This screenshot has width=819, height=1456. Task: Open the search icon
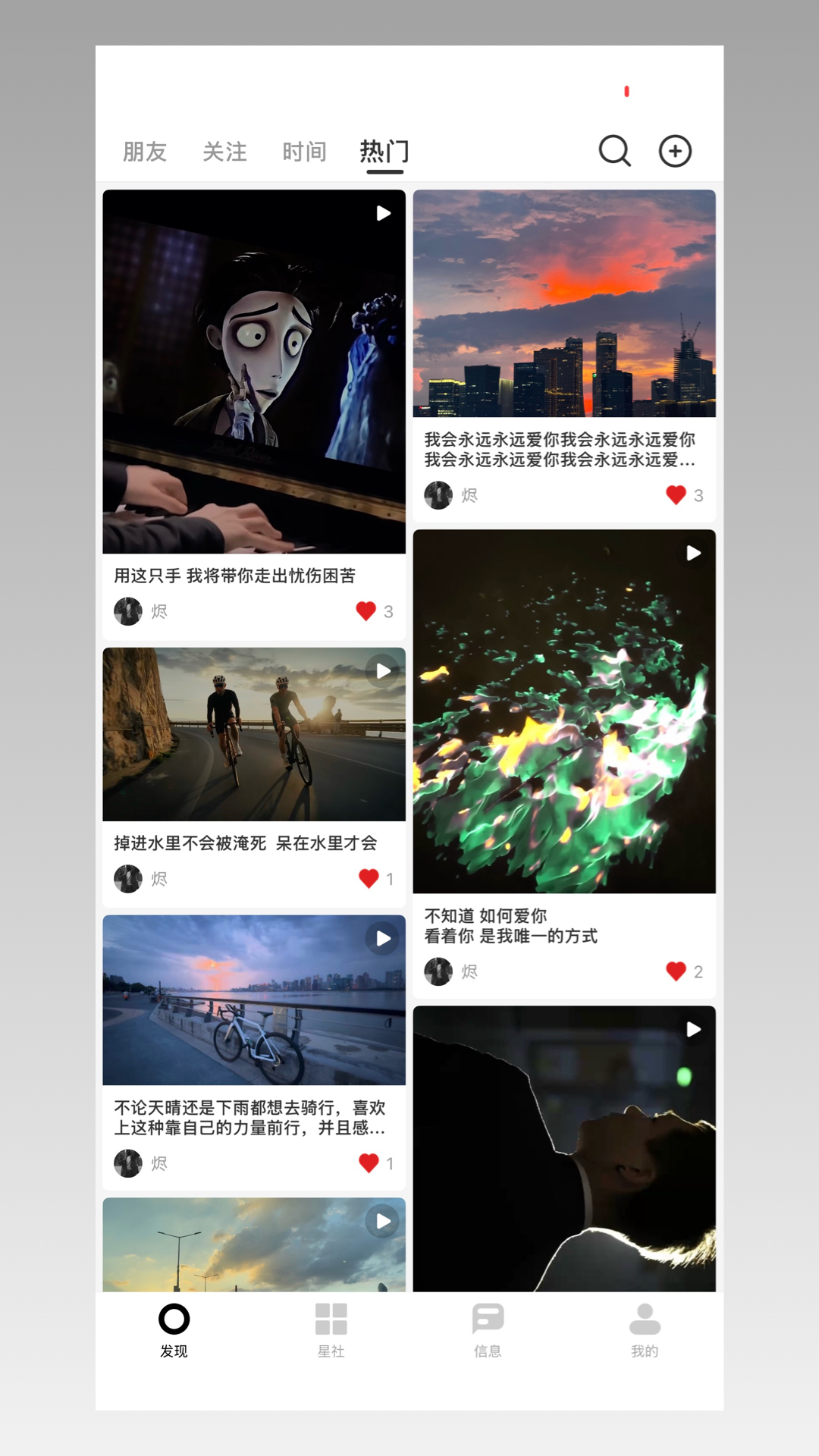(x=614, y=151)
